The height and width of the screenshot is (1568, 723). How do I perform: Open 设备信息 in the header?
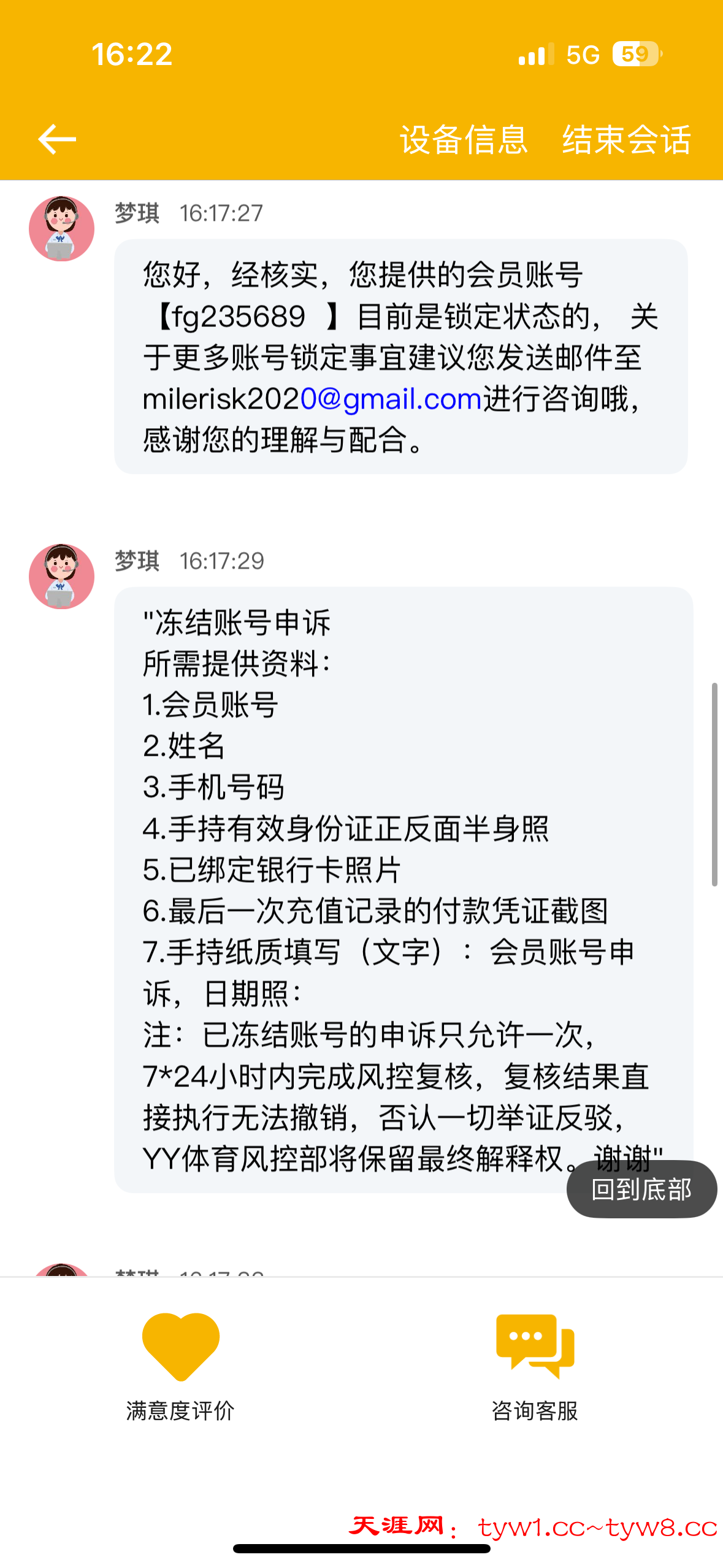click(x=464, y=139)
